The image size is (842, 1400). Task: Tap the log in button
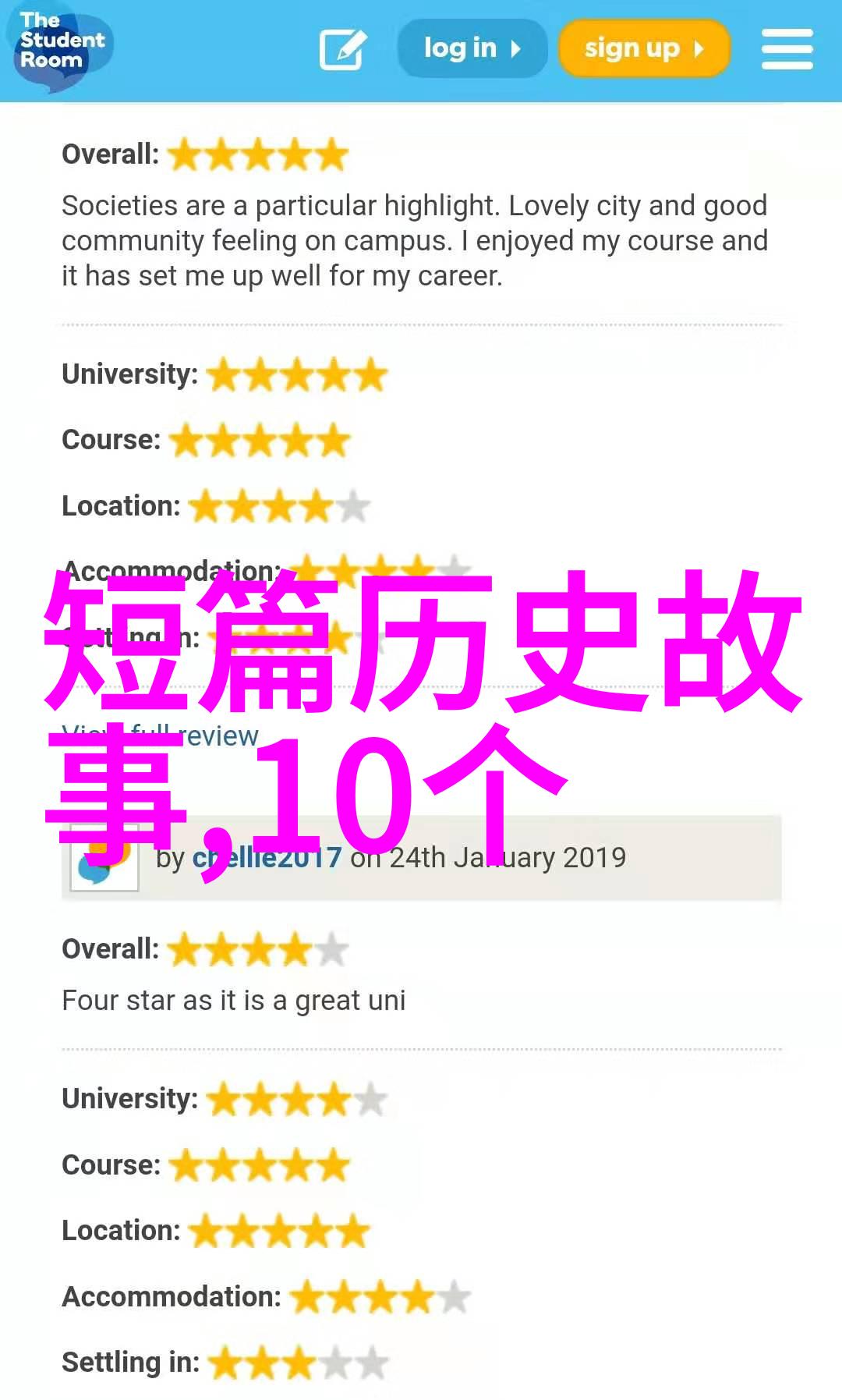(x=472, y=48)
